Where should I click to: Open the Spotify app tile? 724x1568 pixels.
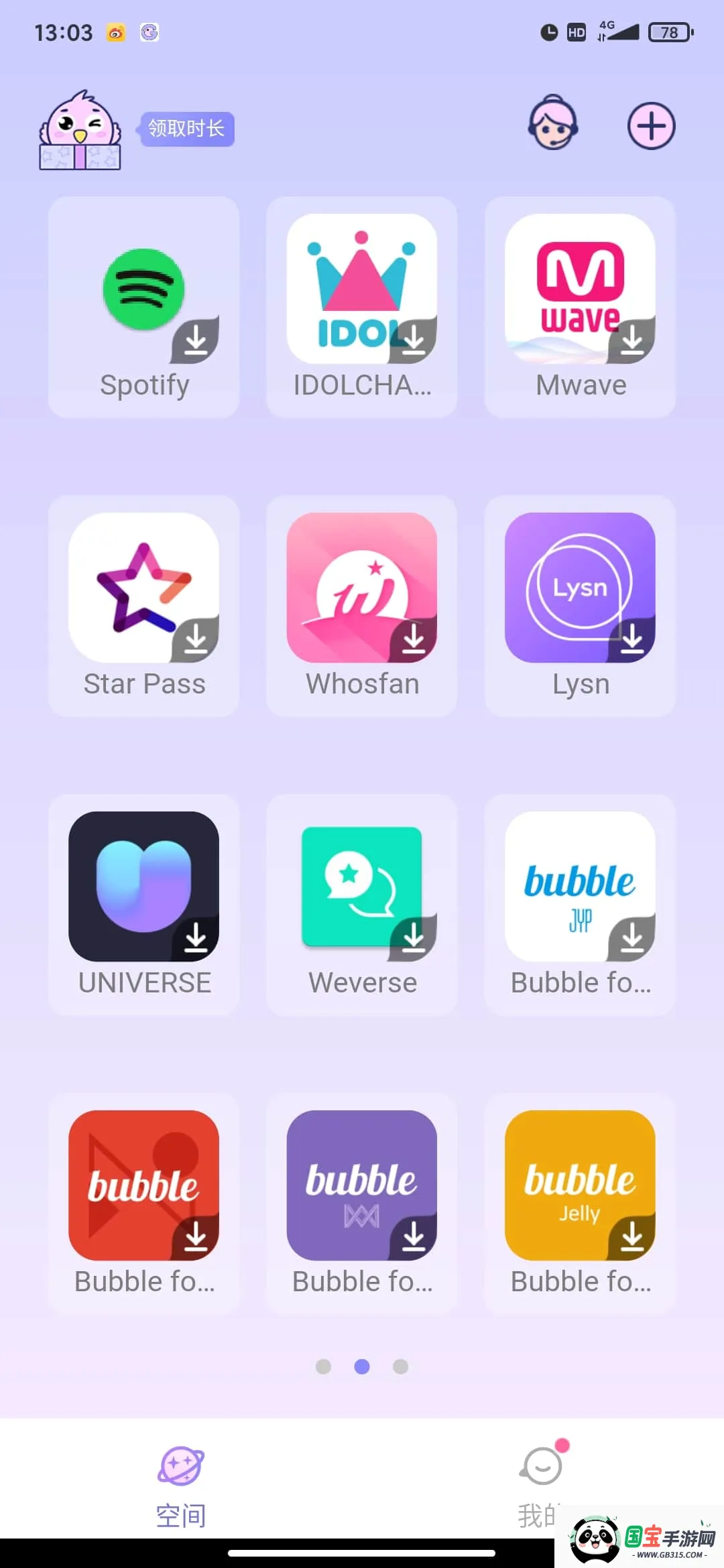tap(143, 306)
